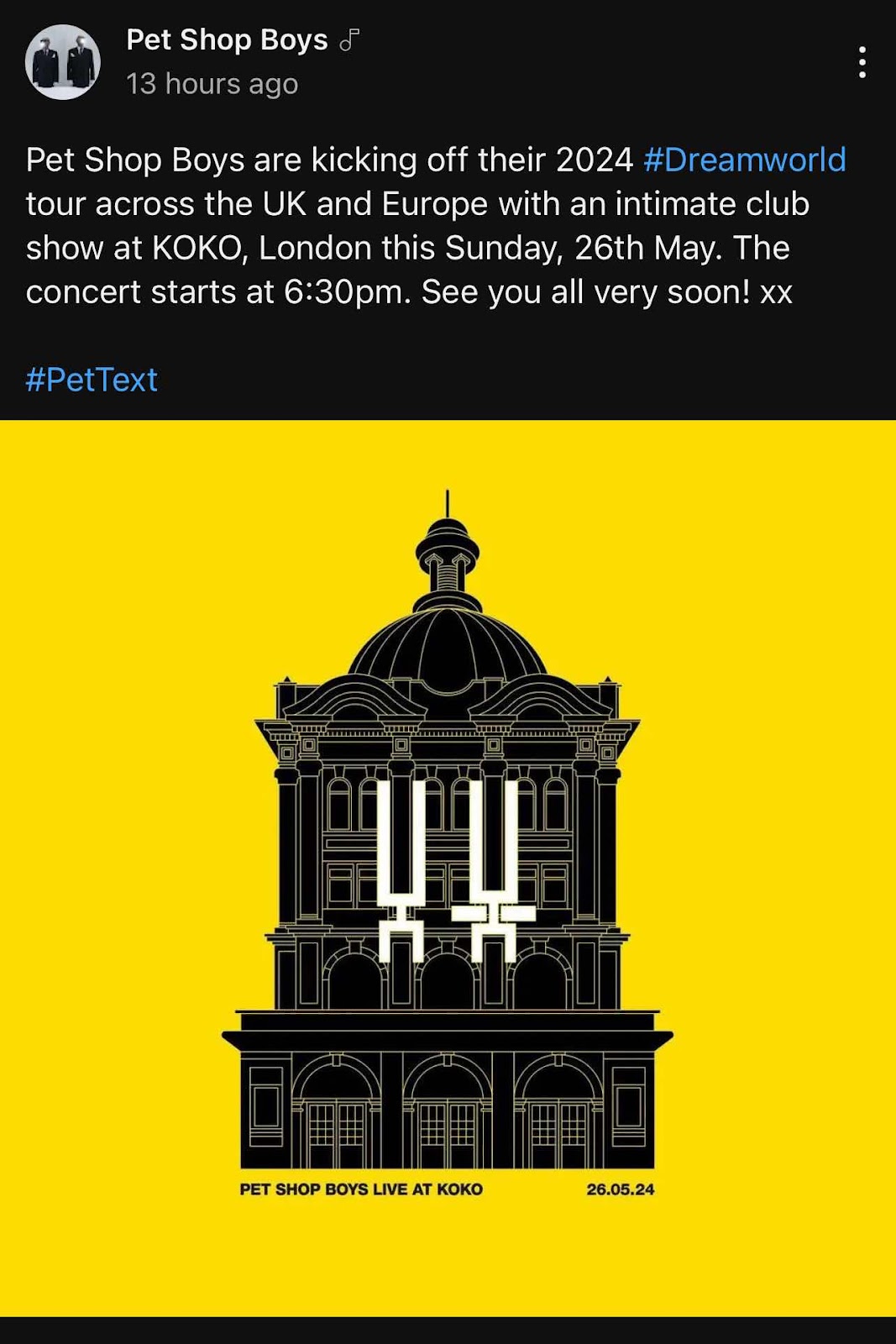
Task: Open the Pet Shop Boys channel name
Action: coord(227,39)
